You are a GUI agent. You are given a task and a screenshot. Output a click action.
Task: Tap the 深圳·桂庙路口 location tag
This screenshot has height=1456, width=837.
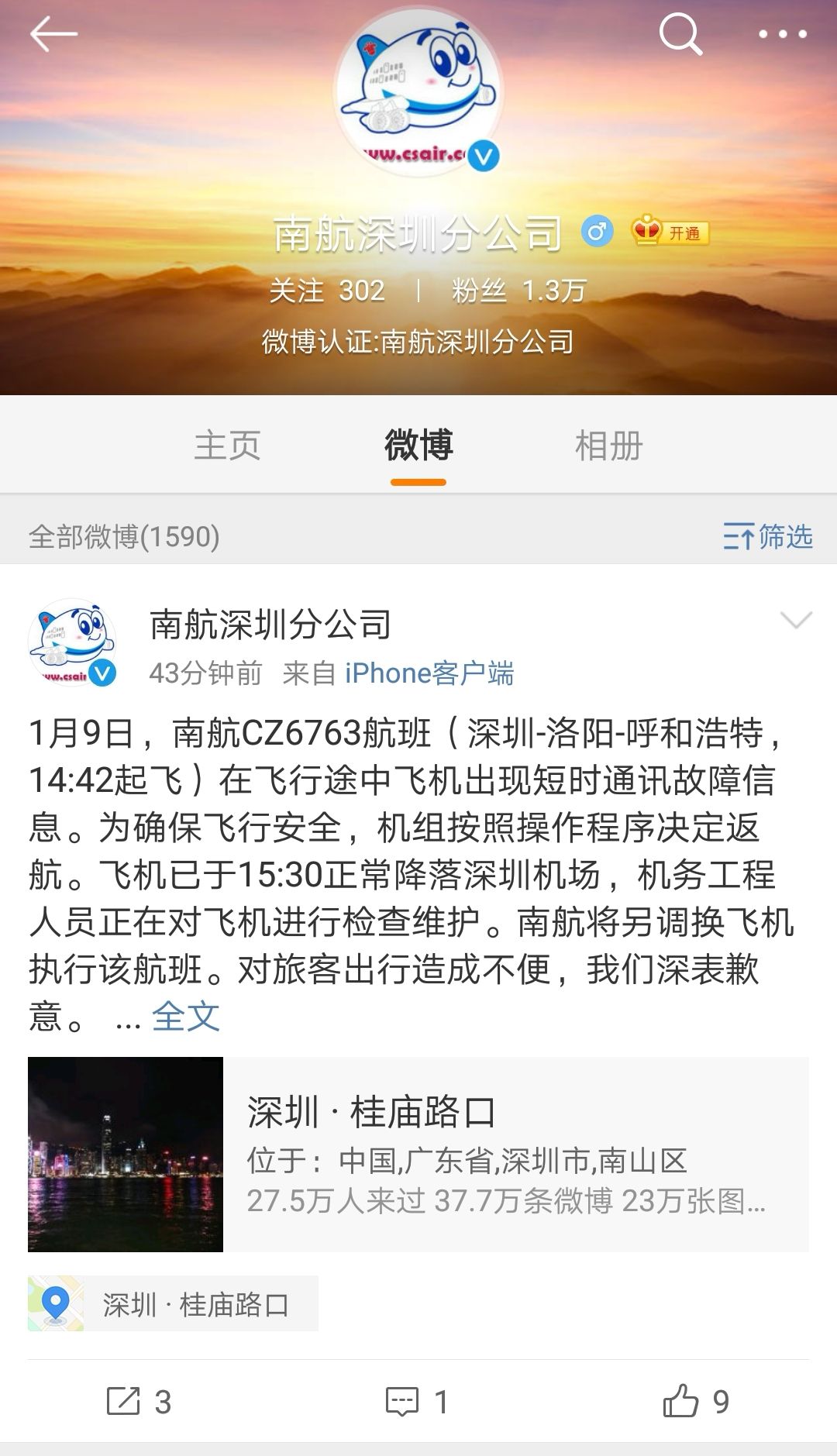(x=173, y=1304)
